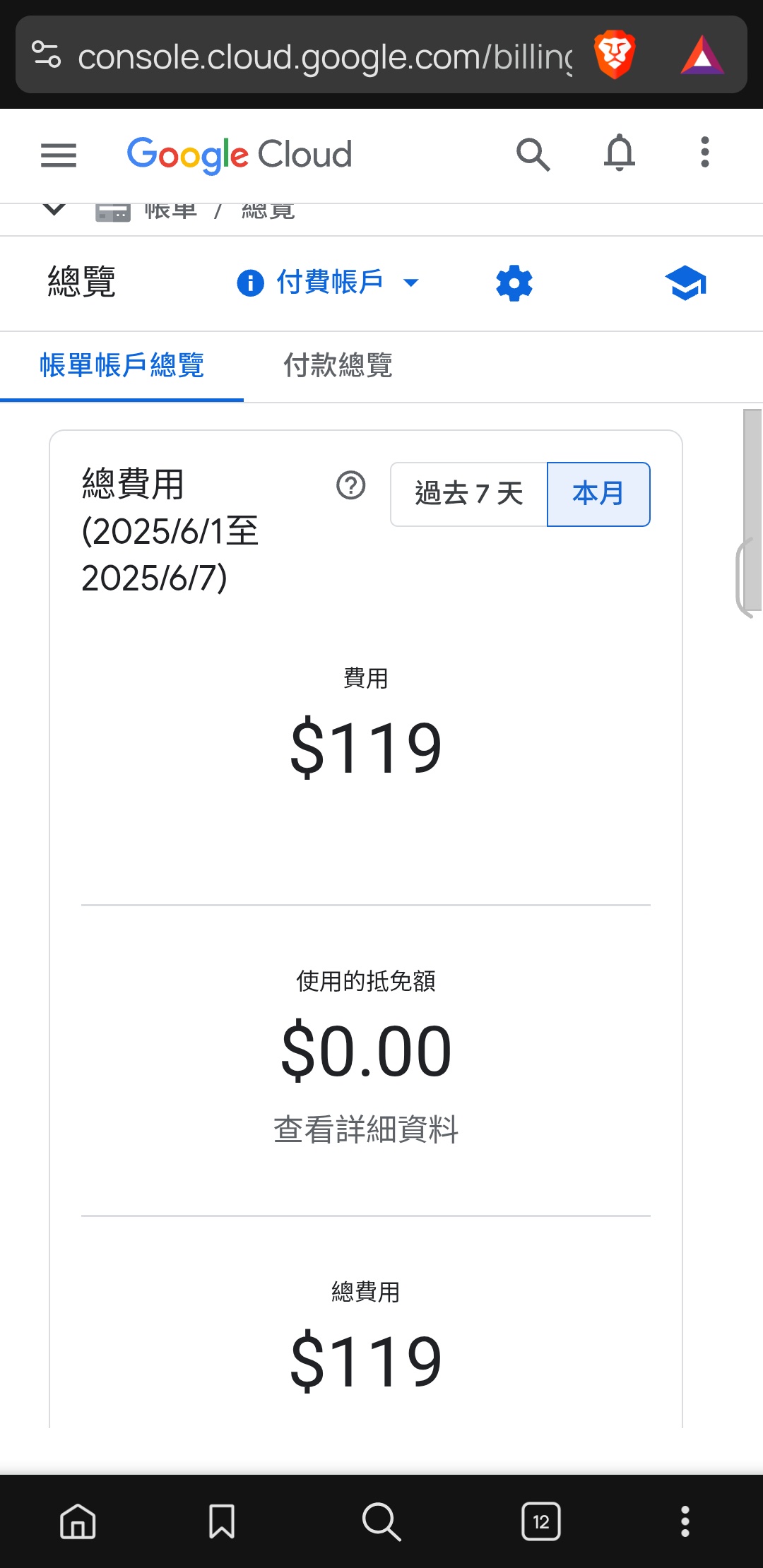Open the learning graduation cap icon
The width and height of the screenshot is (763, 1568).
click(686, 283)
